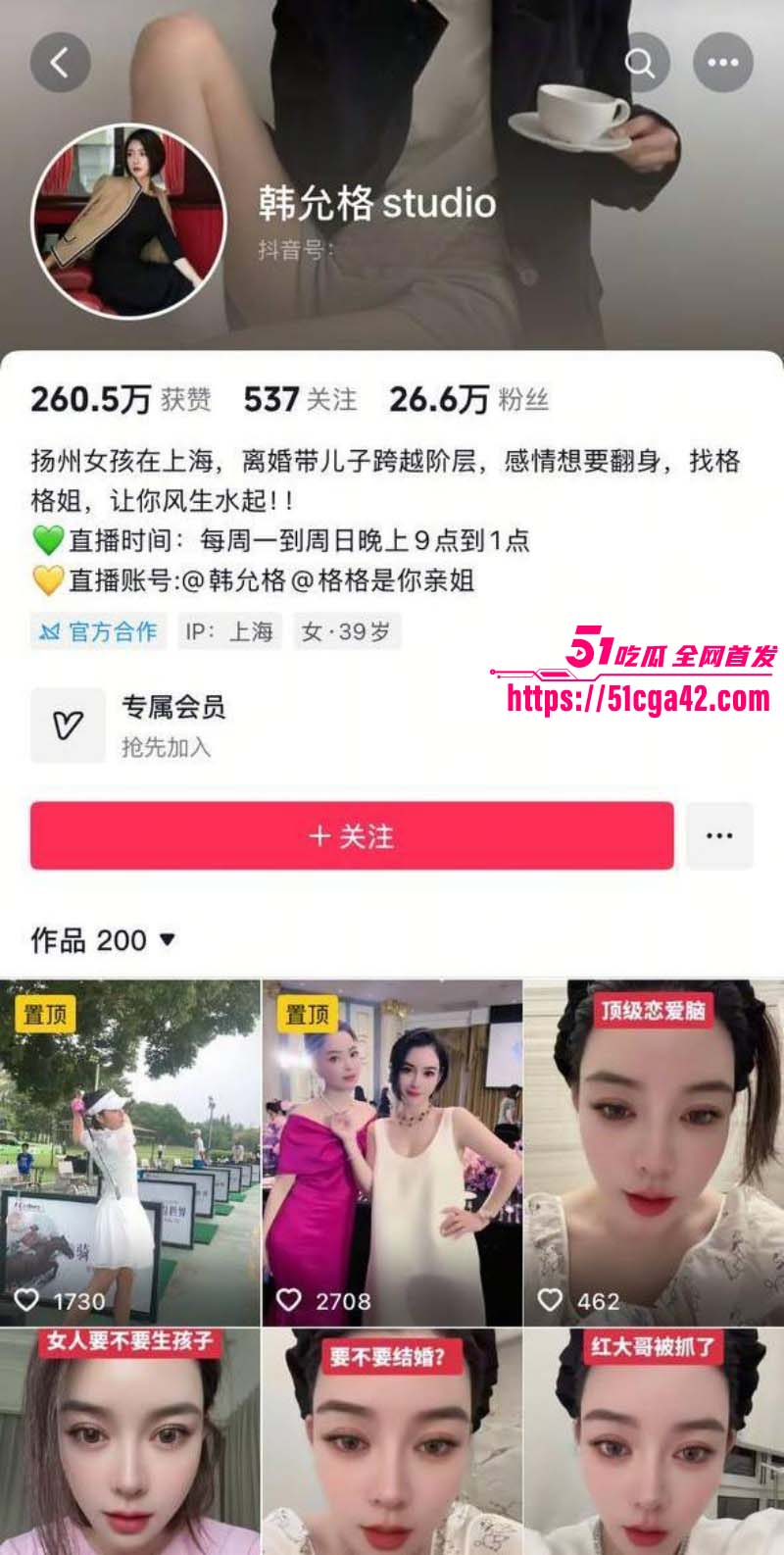Open the search icon on the profile
Screen dimensions: 784x1555
click(642, 61)
